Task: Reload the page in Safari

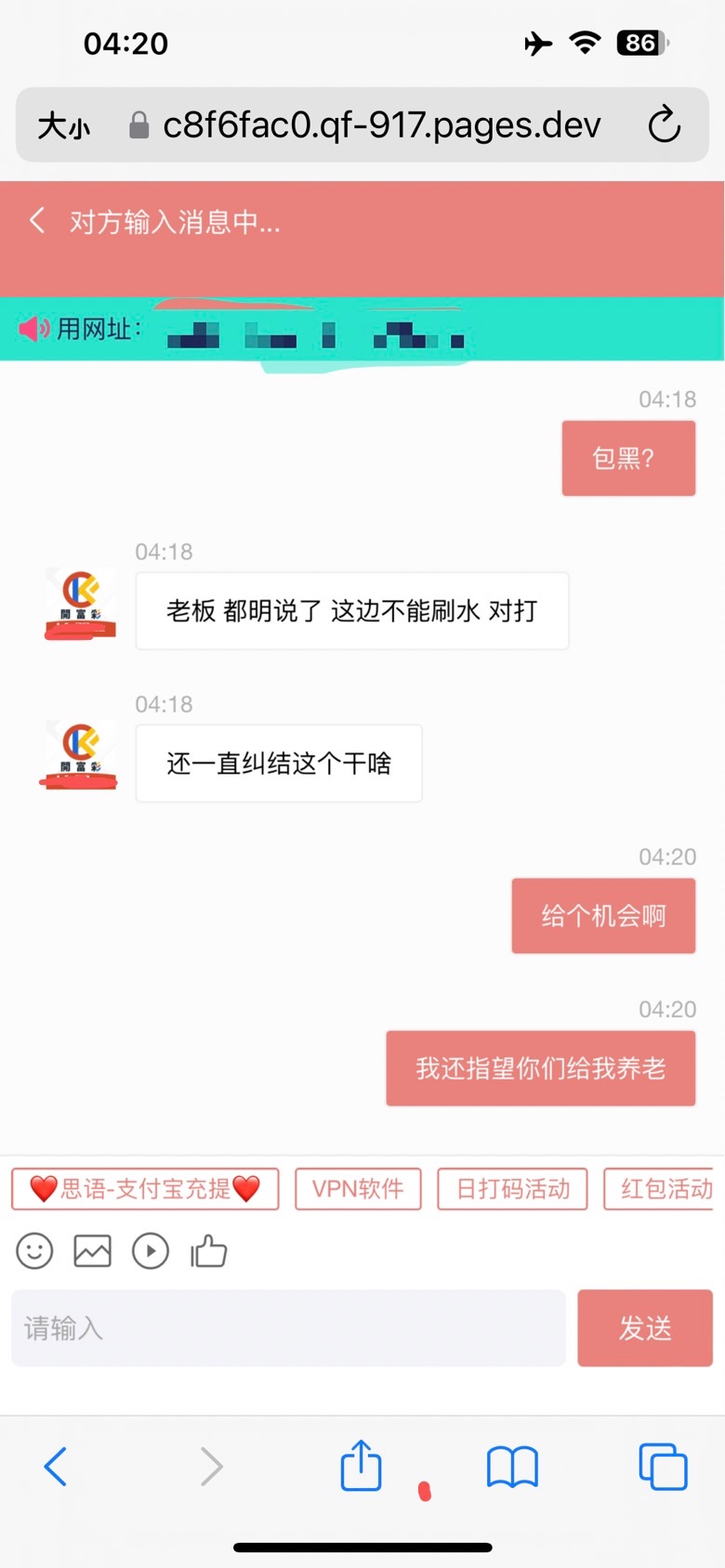Action: (664, 125)
